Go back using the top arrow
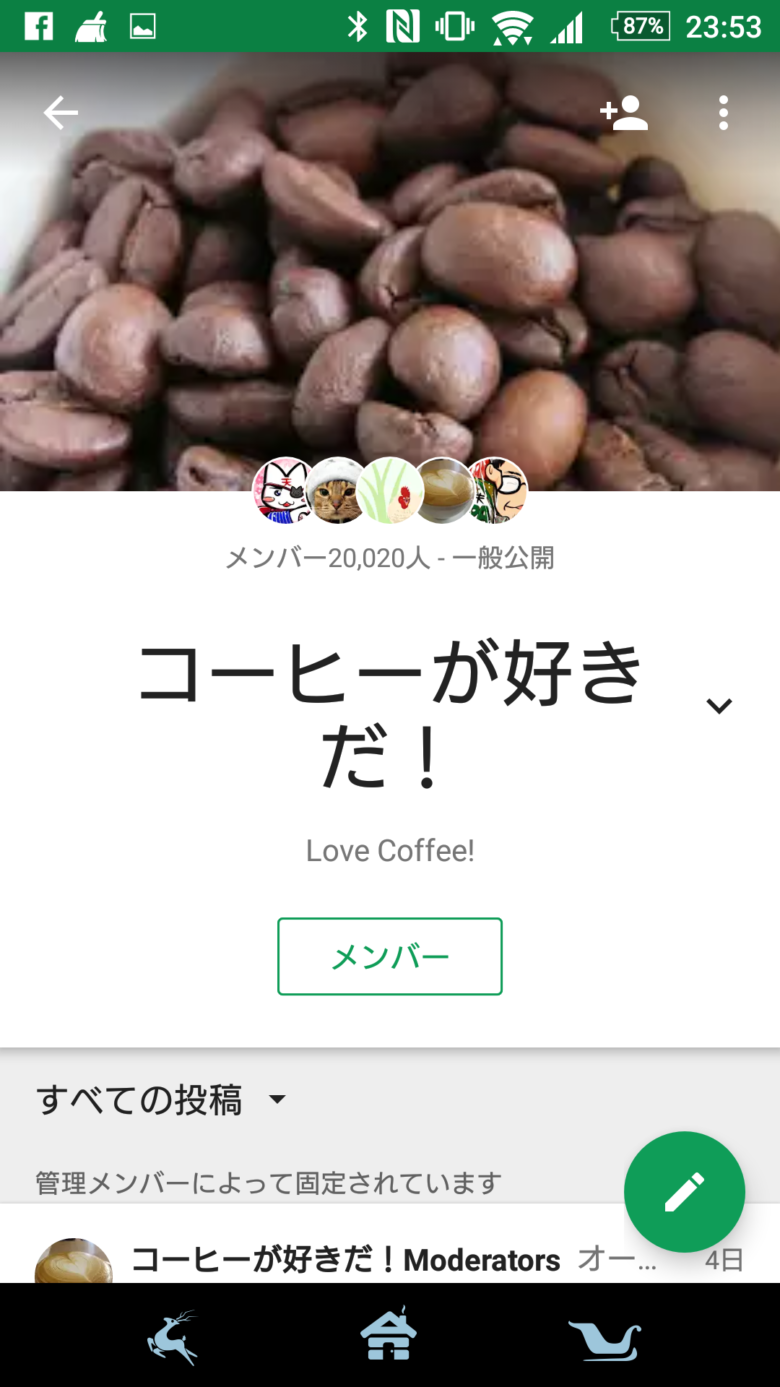Viewport: 780px width, 1387px height. 61,113
